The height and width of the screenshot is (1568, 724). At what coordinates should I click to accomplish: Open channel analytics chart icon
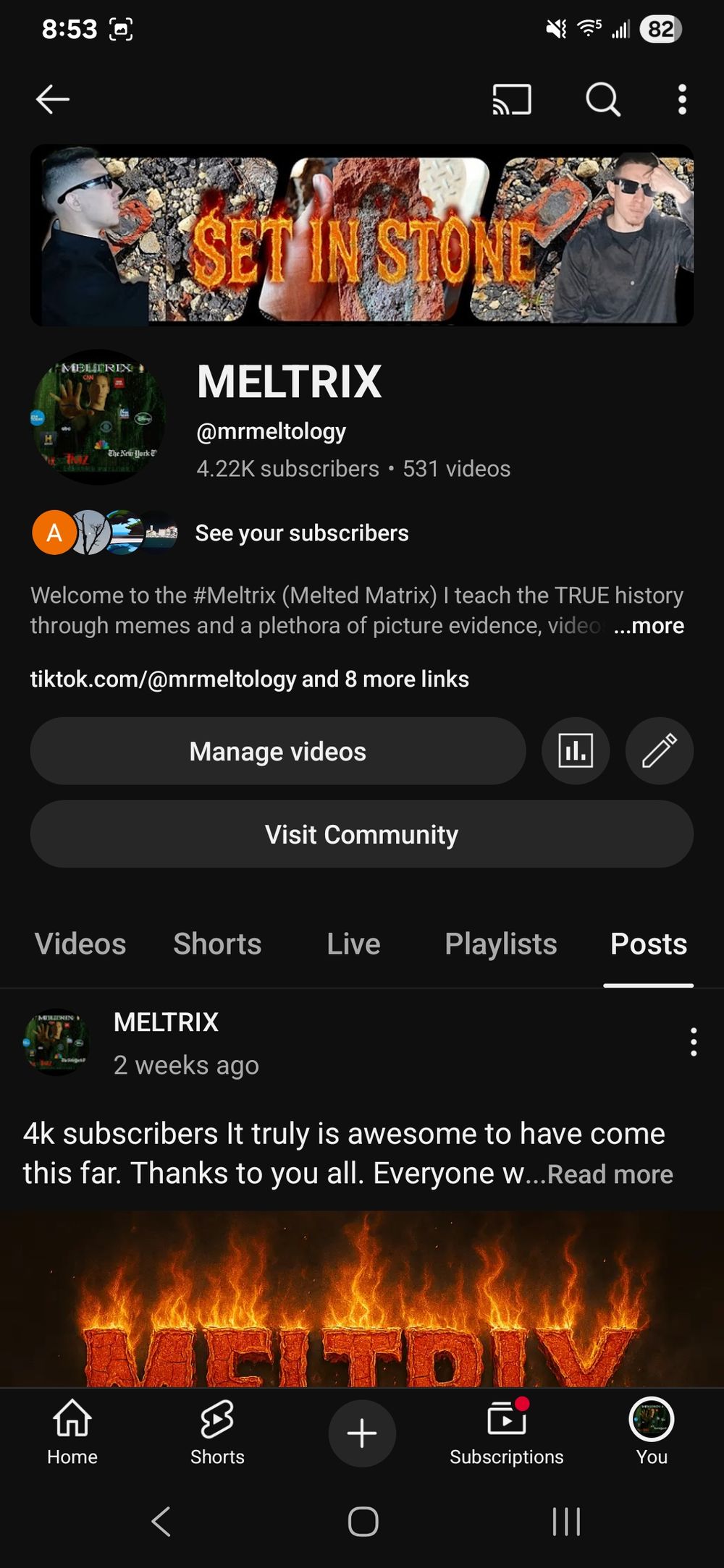tap(576, 751)
